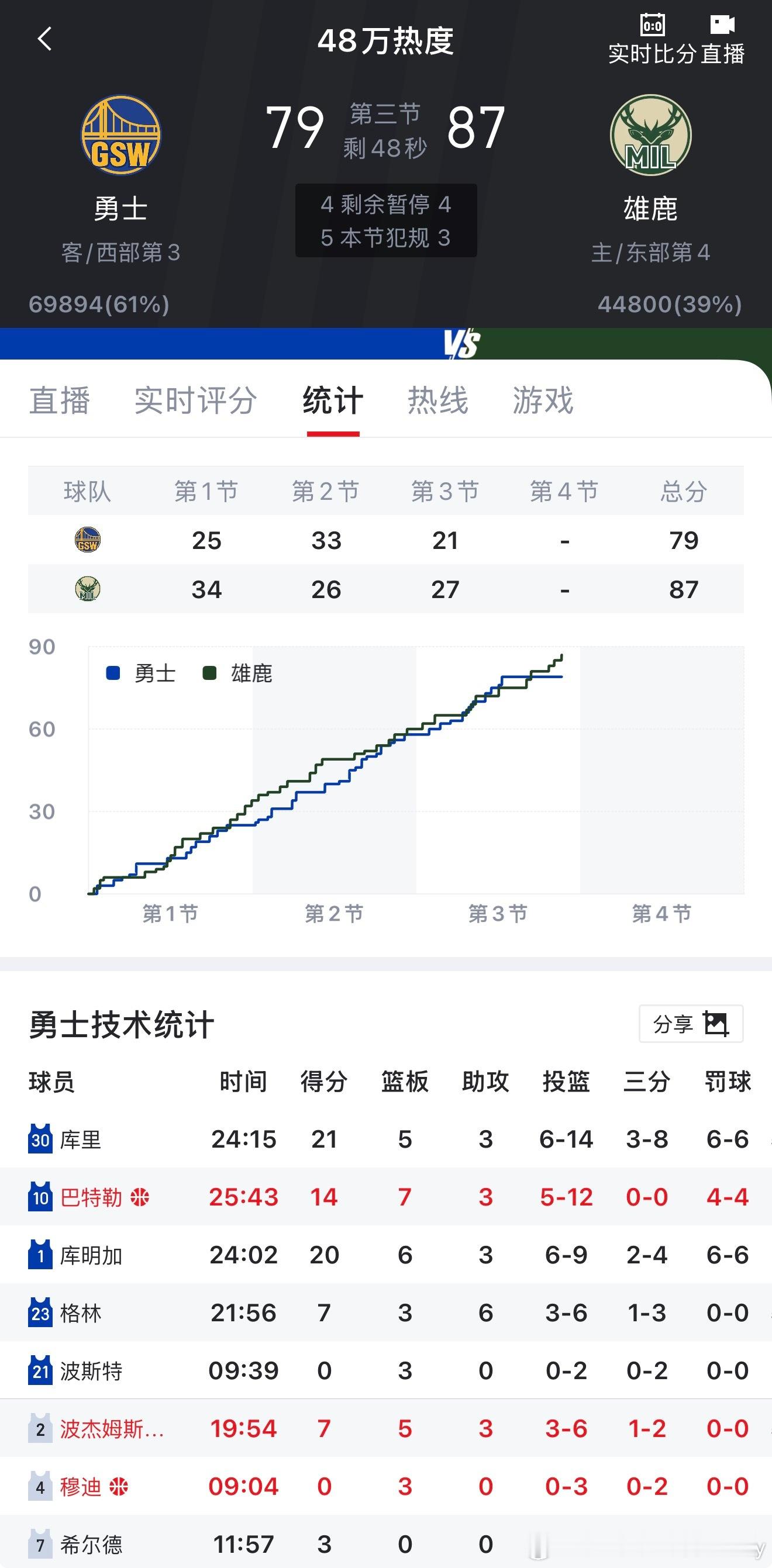Click the truncated player name 波杰姆斯...
Screen dimensions: 772x1568
pos(109,1429)
